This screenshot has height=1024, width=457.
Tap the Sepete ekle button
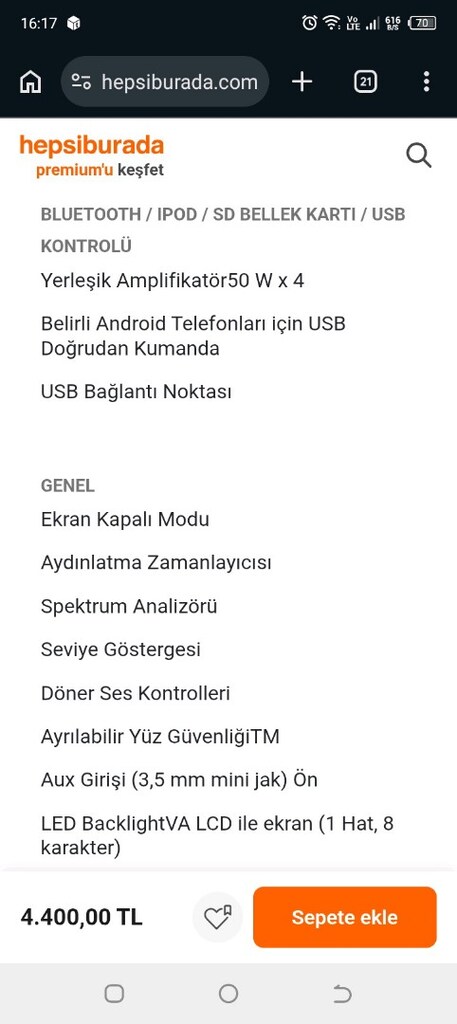[x=345, y=917]
